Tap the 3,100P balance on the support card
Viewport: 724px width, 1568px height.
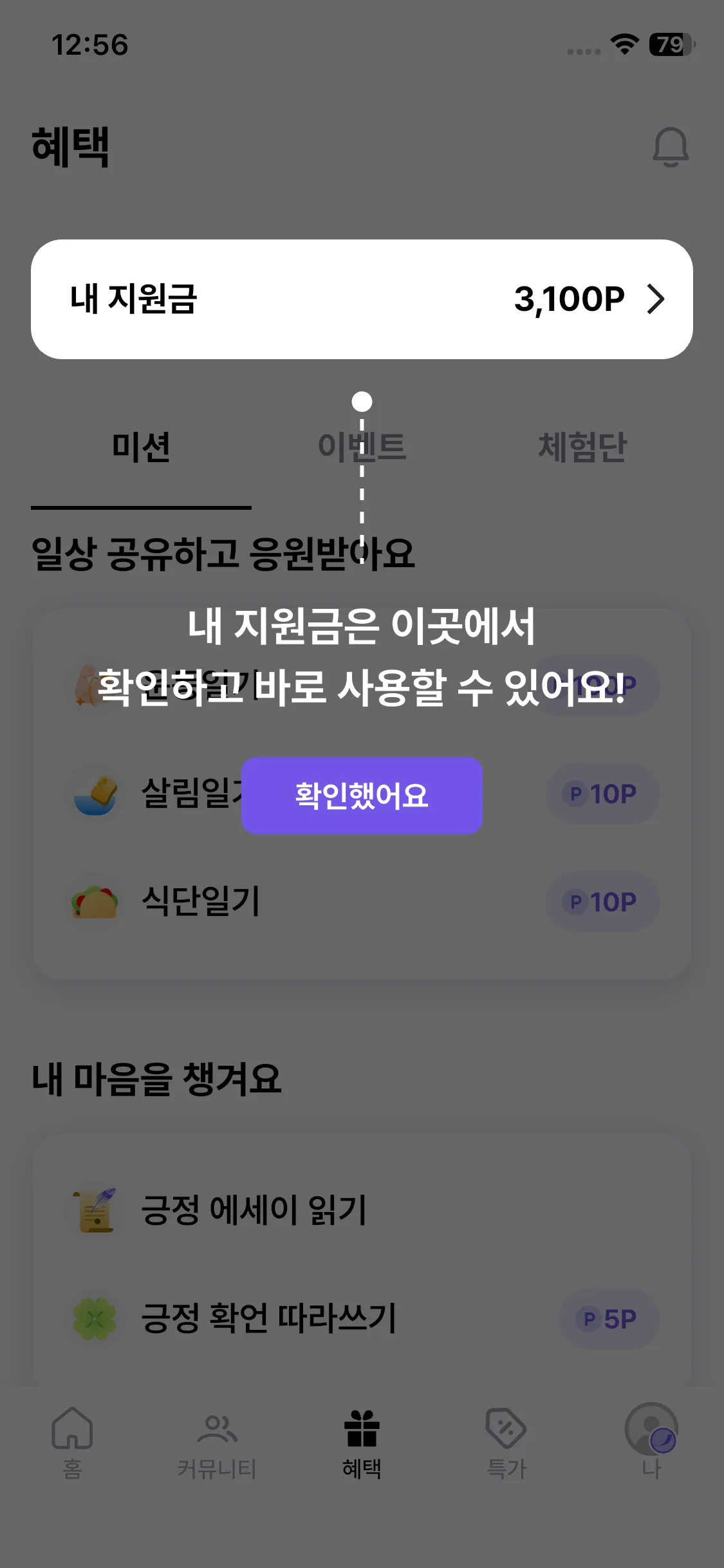pos(570,298)
